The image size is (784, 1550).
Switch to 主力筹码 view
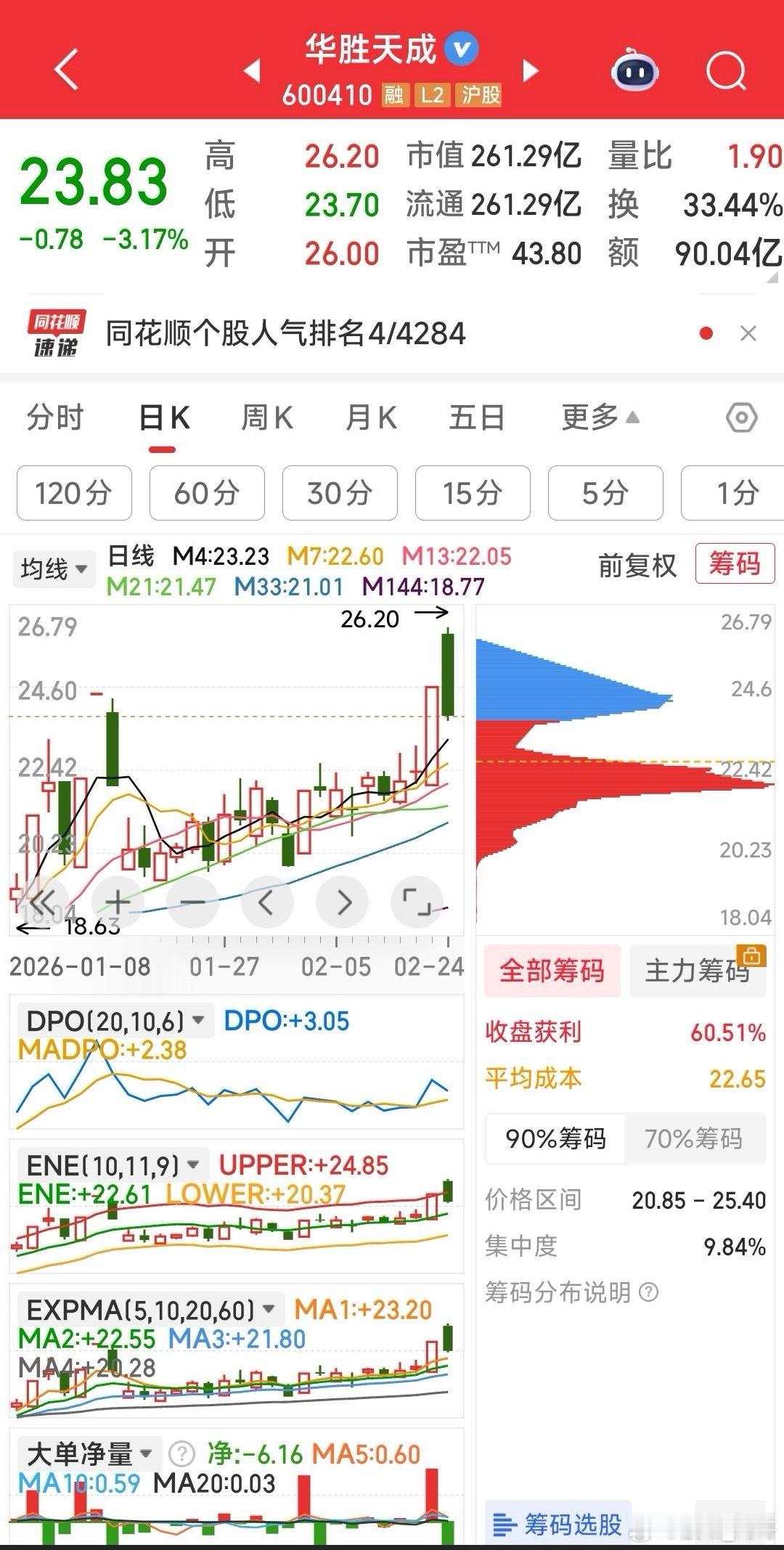(x=697, y=971)
